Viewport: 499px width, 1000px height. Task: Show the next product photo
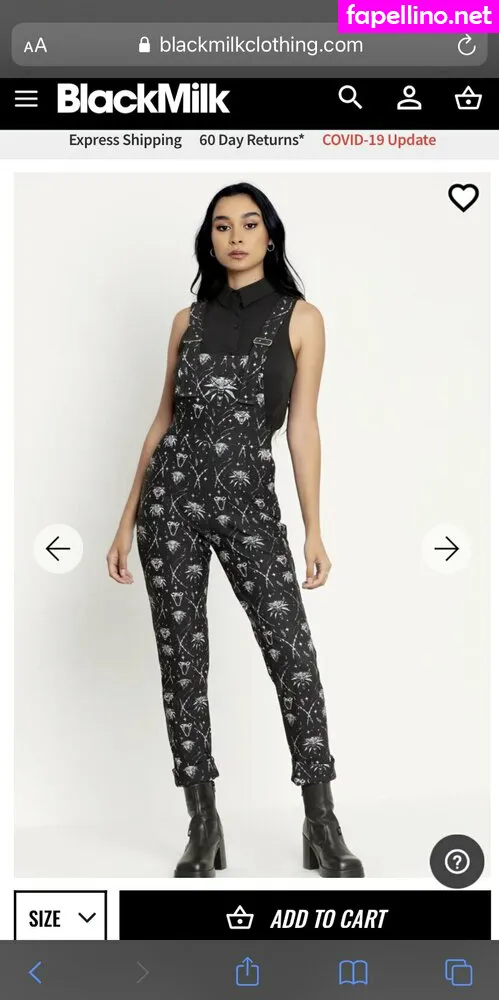pos(446,548)
